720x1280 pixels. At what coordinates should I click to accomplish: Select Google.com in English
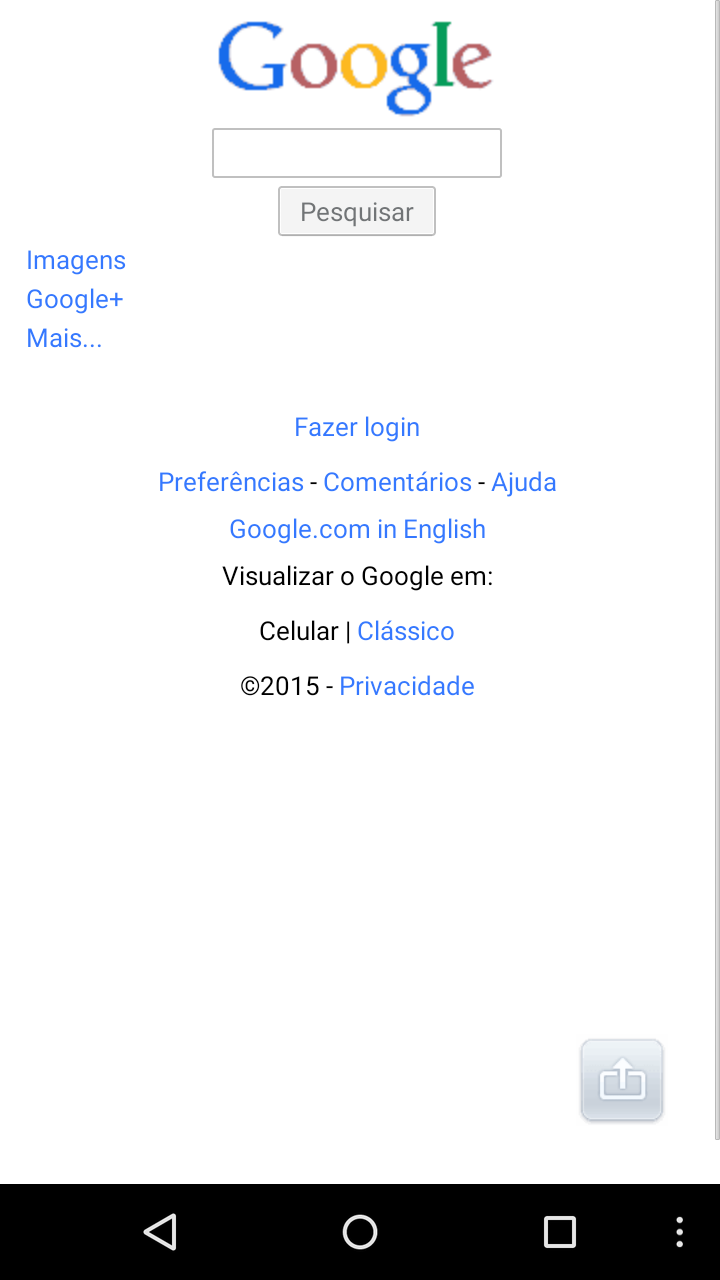click(x=357, y=529)
